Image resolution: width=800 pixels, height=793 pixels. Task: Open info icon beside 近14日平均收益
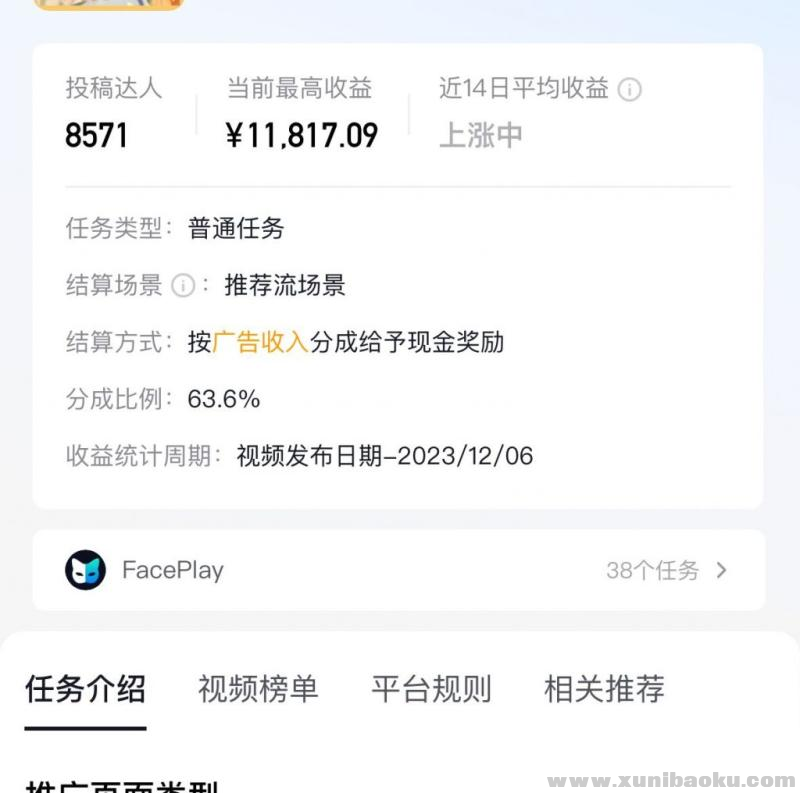tap(630, 90)
